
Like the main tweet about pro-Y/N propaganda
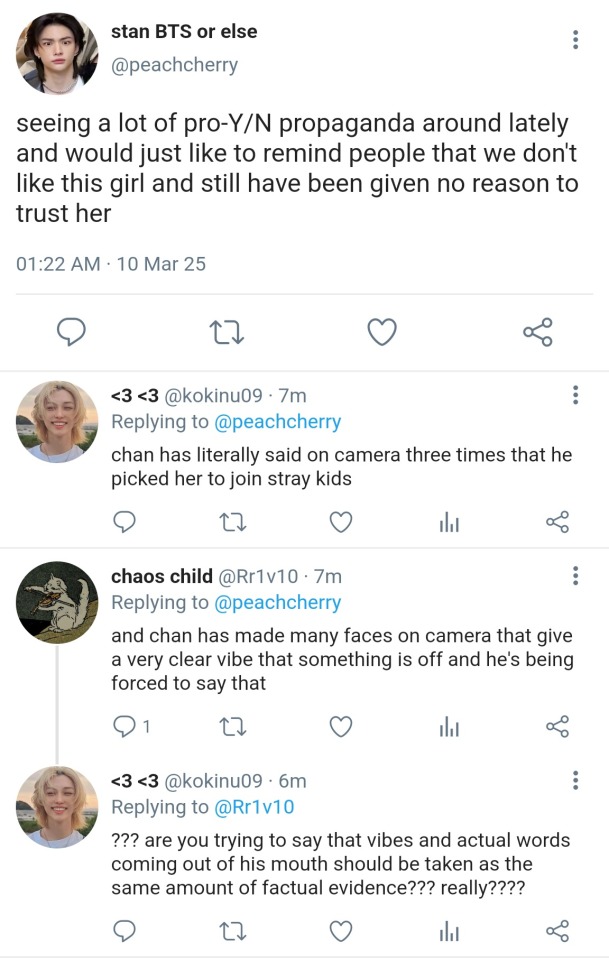(x=382, y=332)
